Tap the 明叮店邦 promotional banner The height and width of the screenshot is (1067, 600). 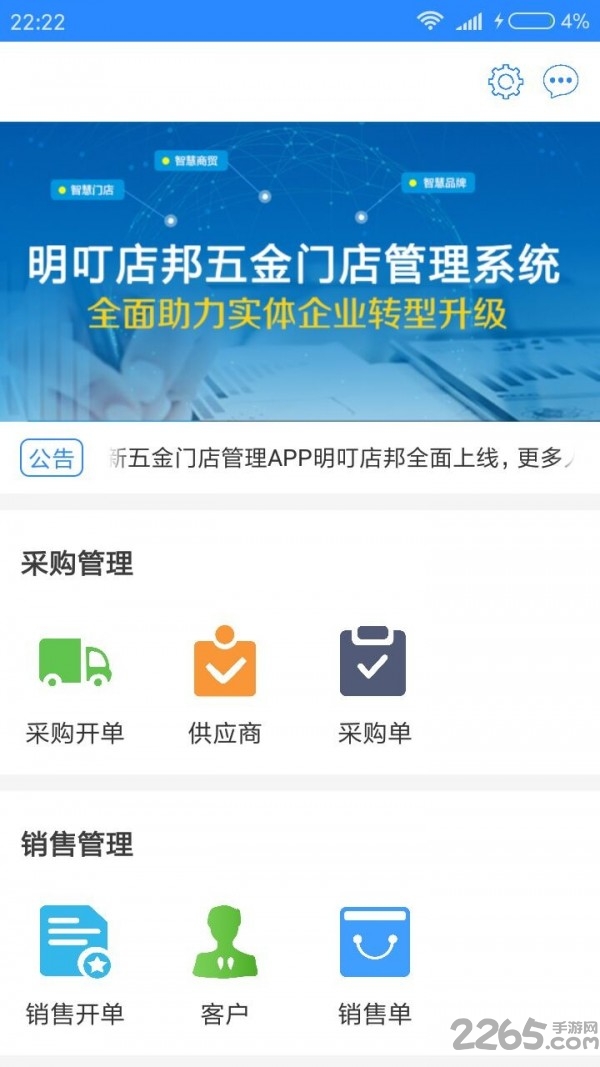[x=300, y=271]
